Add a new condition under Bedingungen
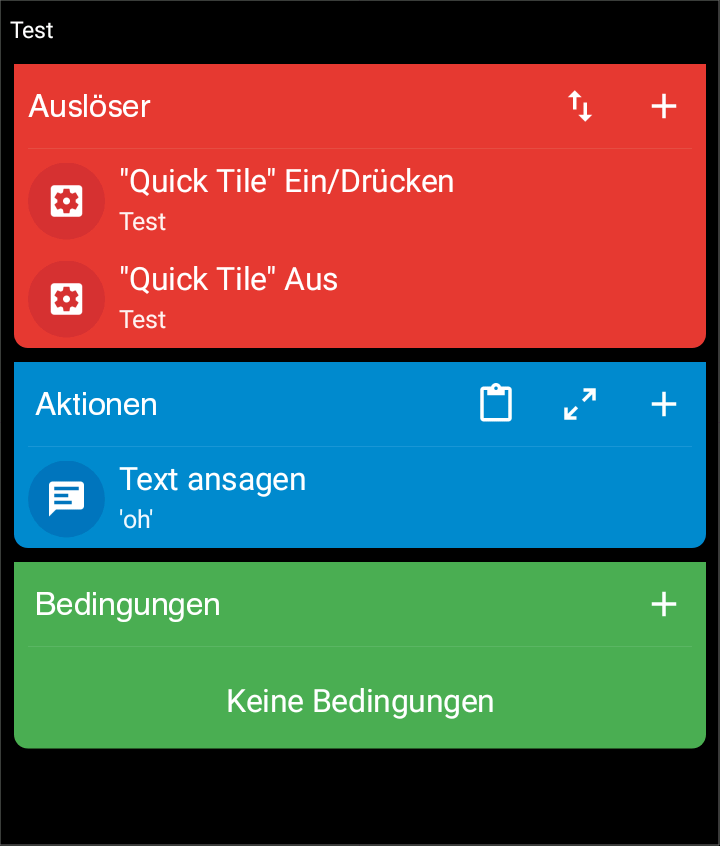The width and height of the screenshot is (720, 846). tap(664, 604)
